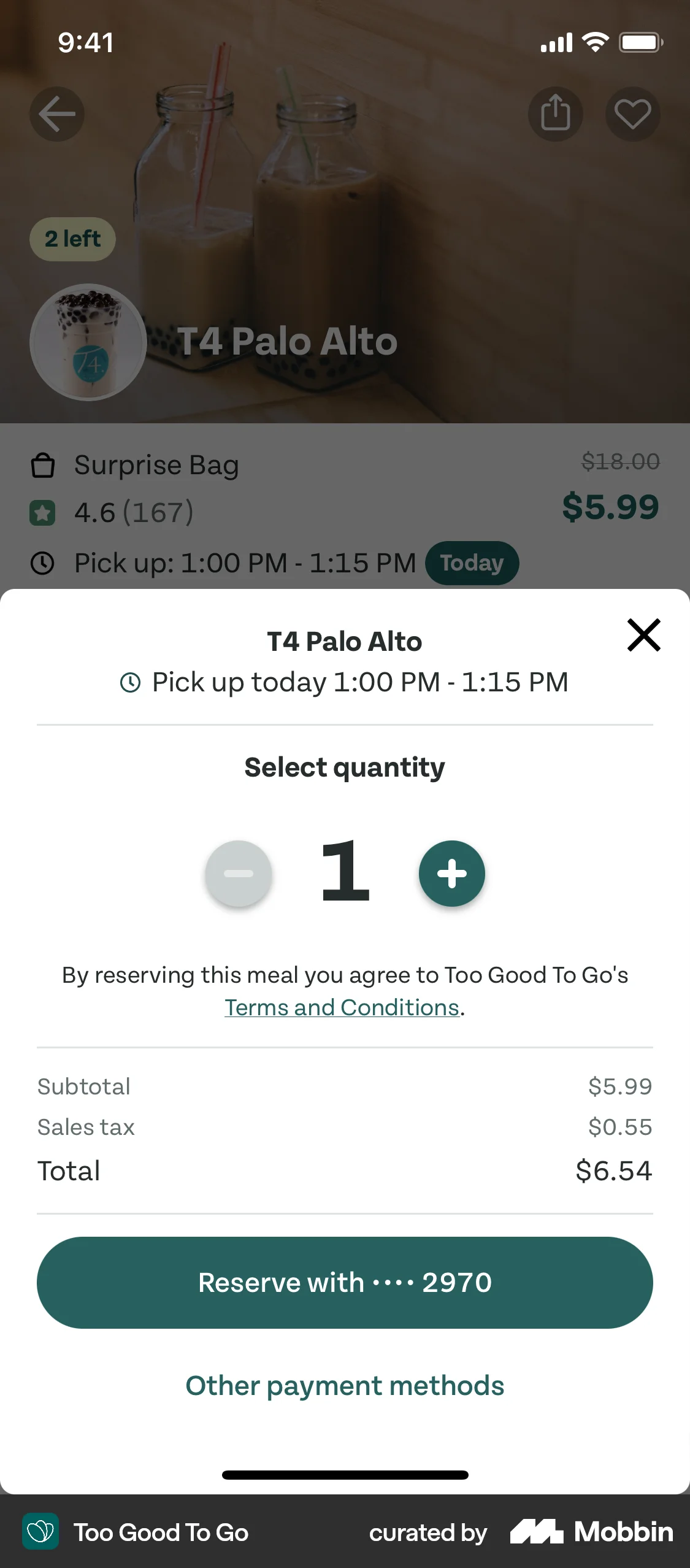Open the Terms and Conditions link
690x1568 pixels.
(341, 1007)
